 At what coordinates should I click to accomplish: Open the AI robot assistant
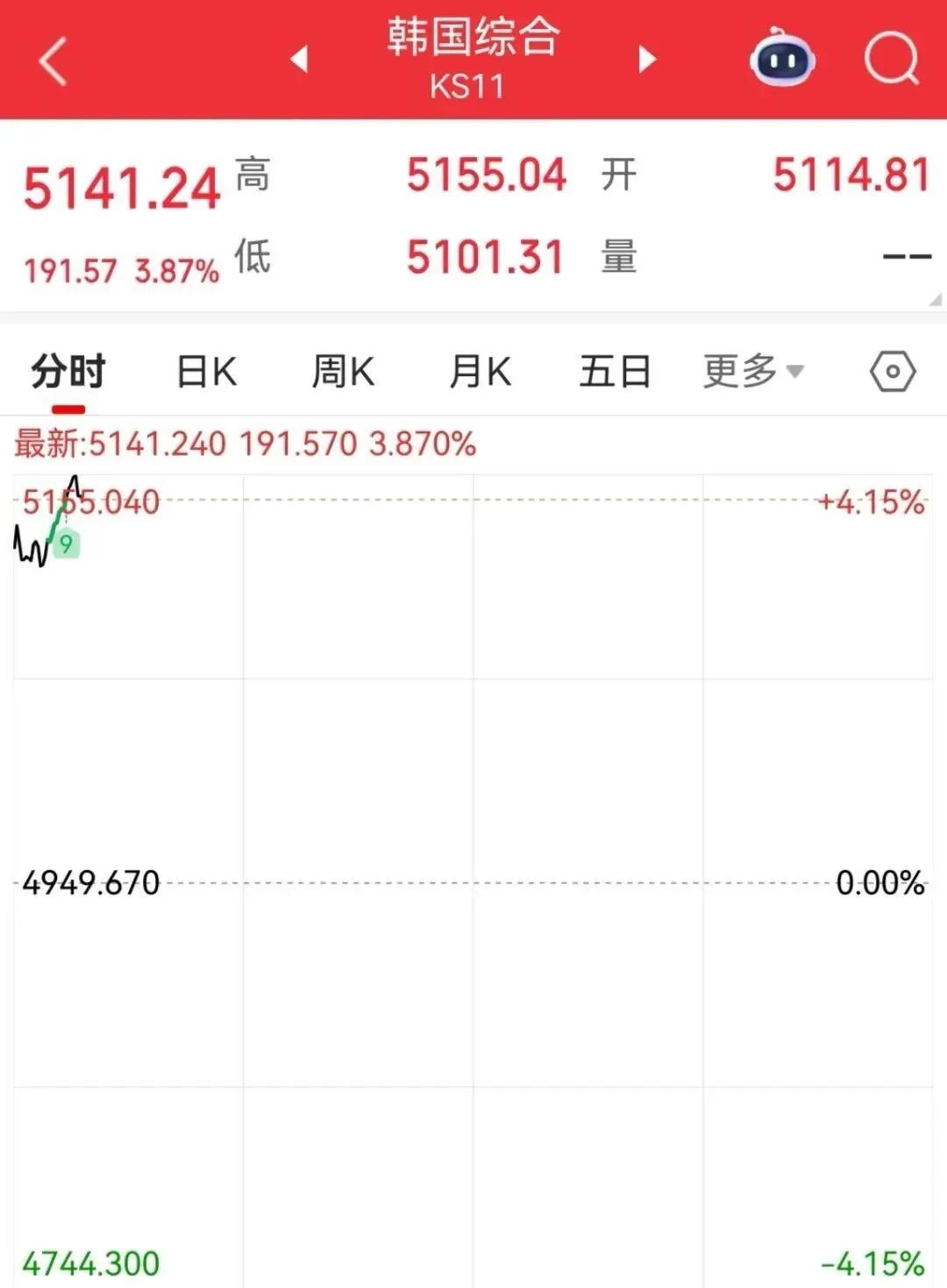click(783, 58)
